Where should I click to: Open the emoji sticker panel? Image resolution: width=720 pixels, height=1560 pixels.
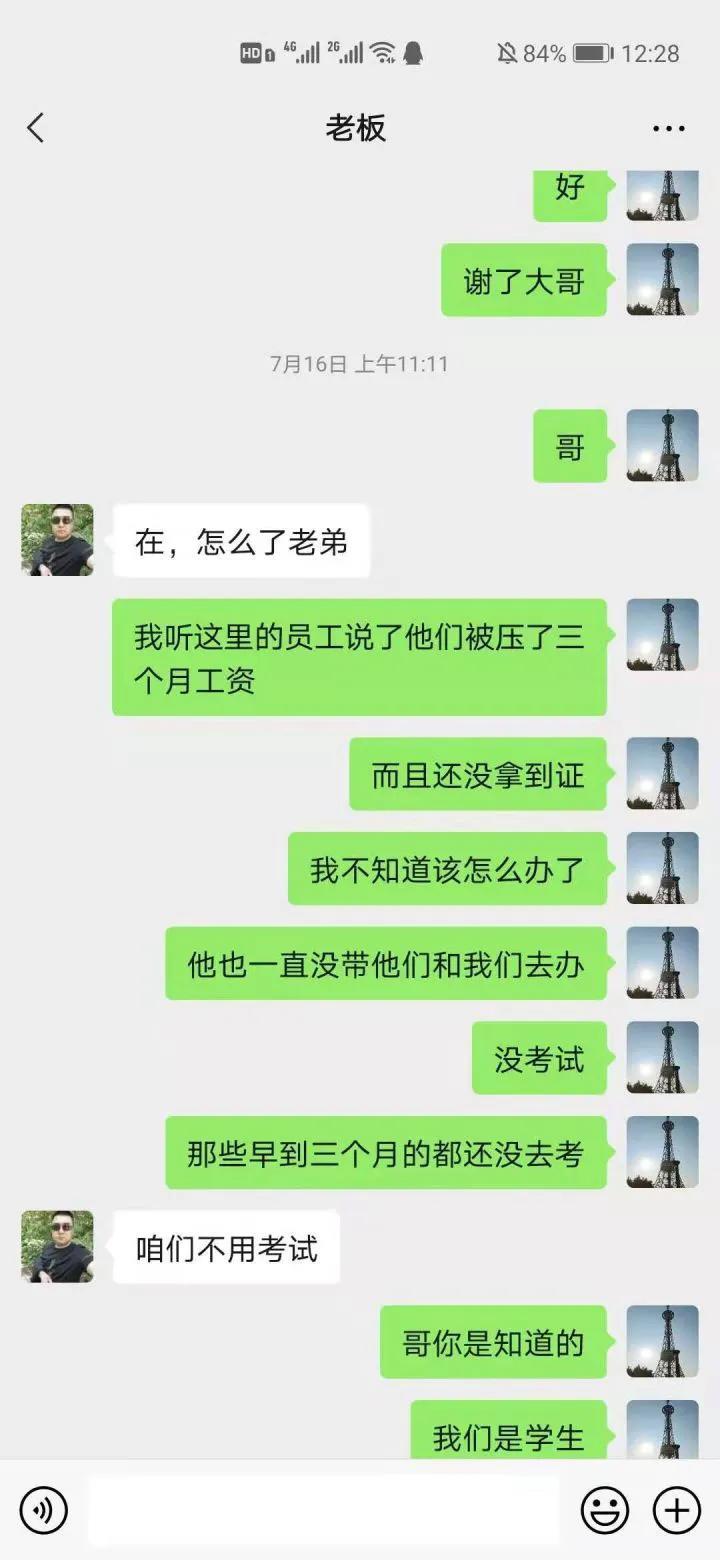(x=605, y=1509)
